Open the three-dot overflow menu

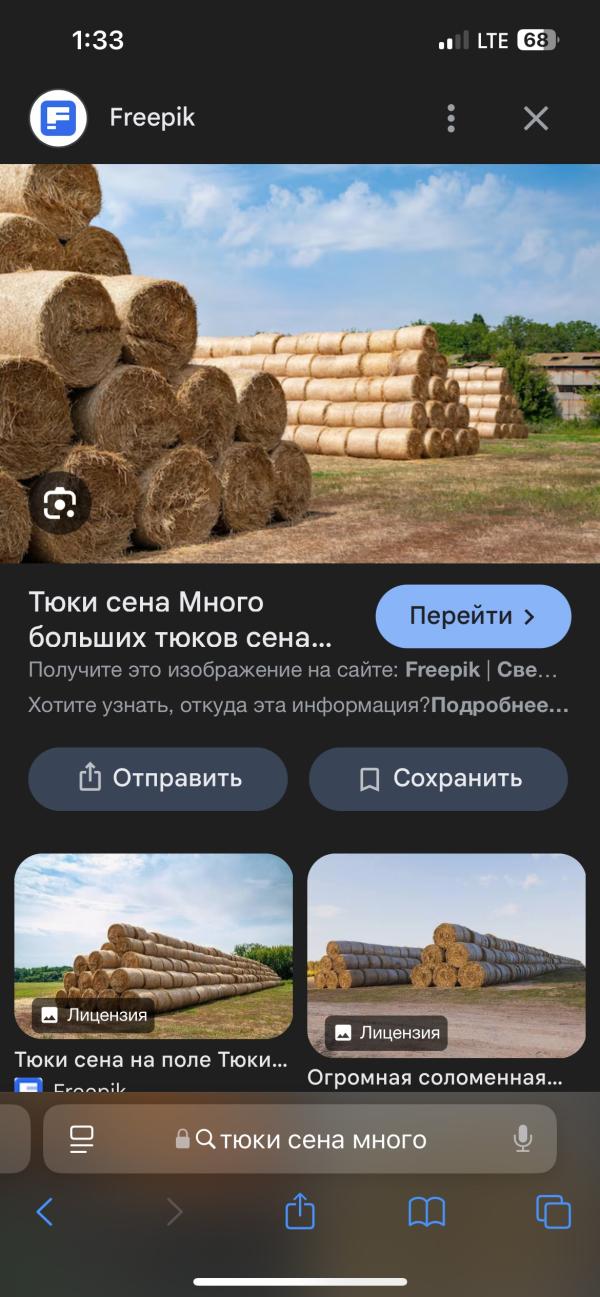(x=451, y=118)
